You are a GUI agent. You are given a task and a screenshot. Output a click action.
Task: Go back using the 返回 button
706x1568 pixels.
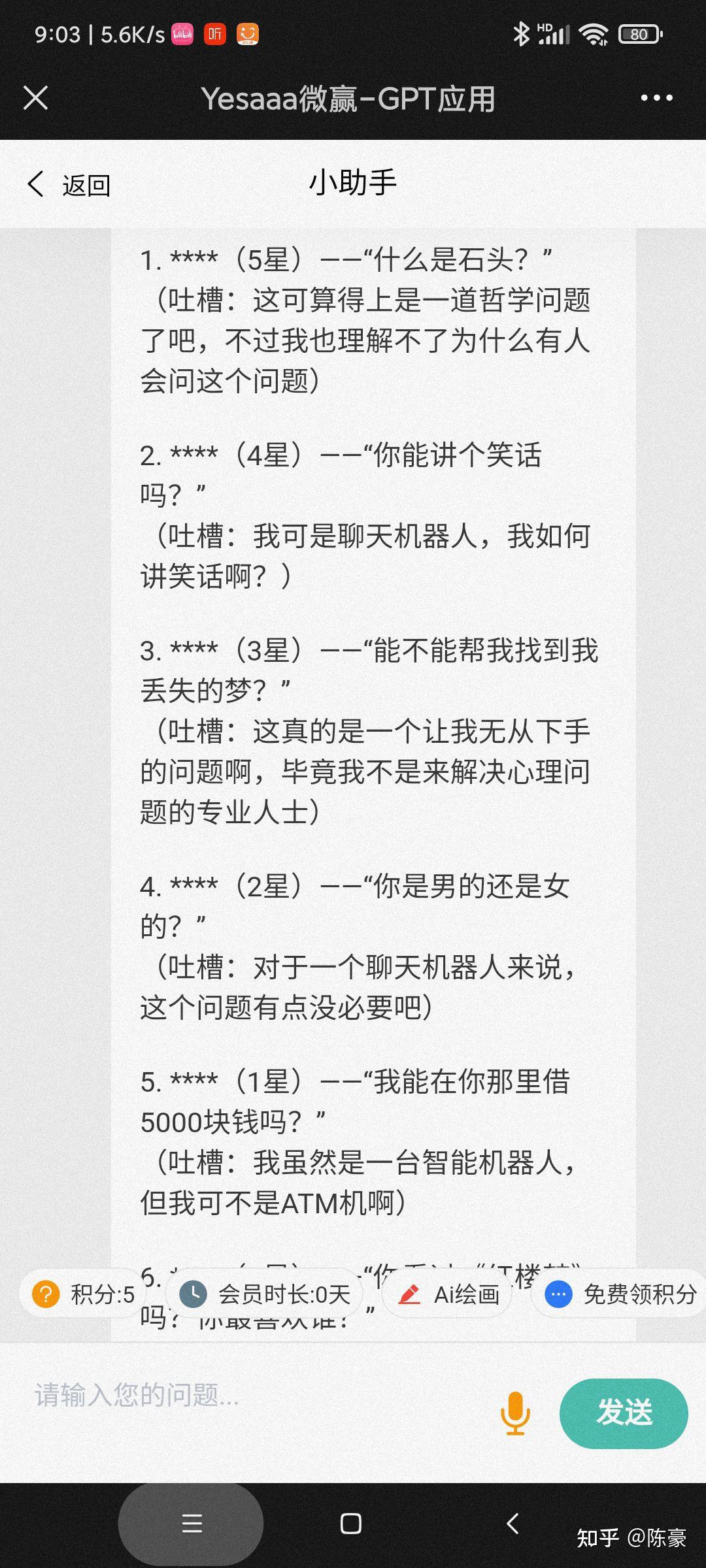[69, 185]
